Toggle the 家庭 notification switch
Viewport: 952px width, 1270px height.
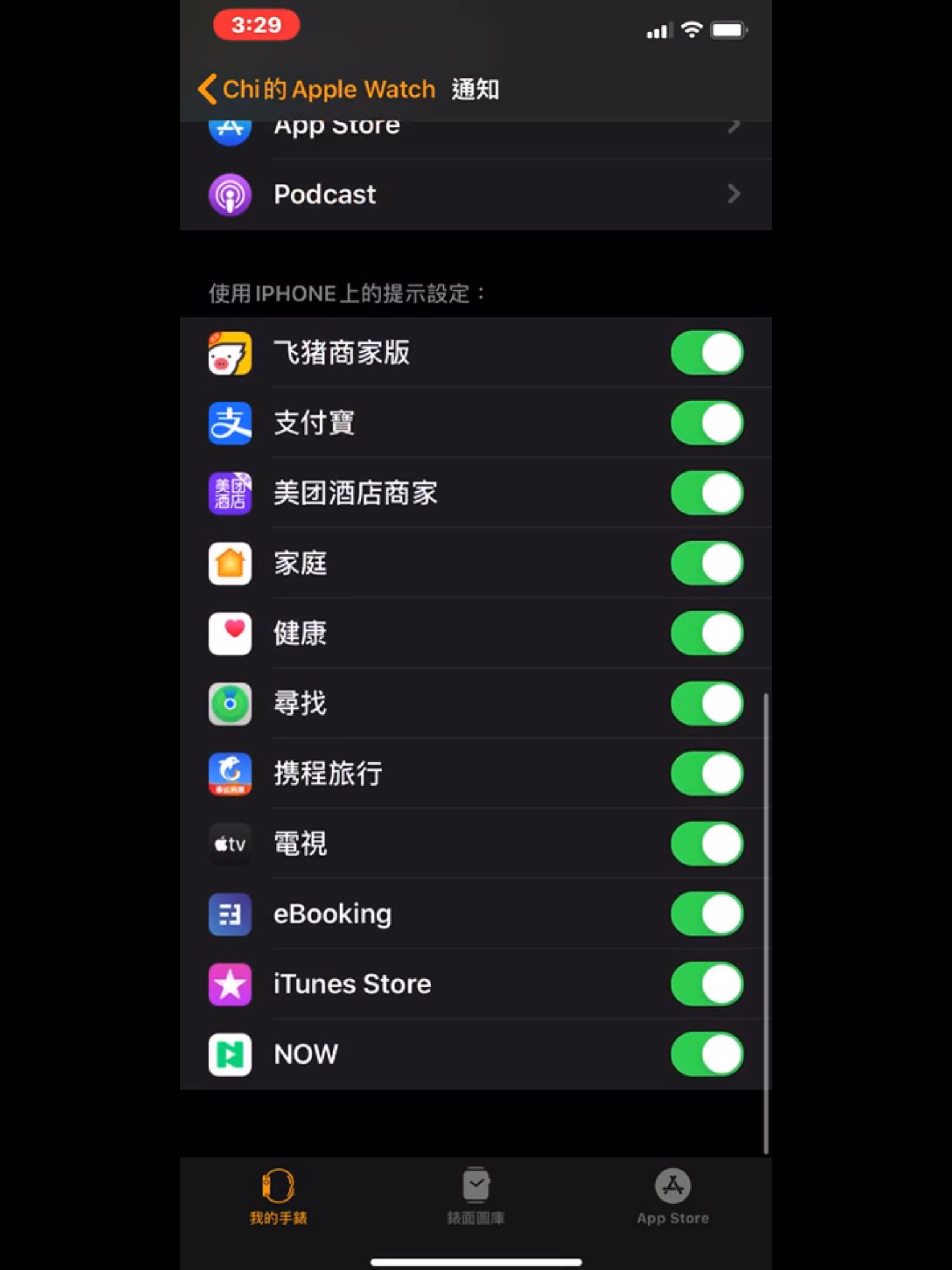pos(707,563)
